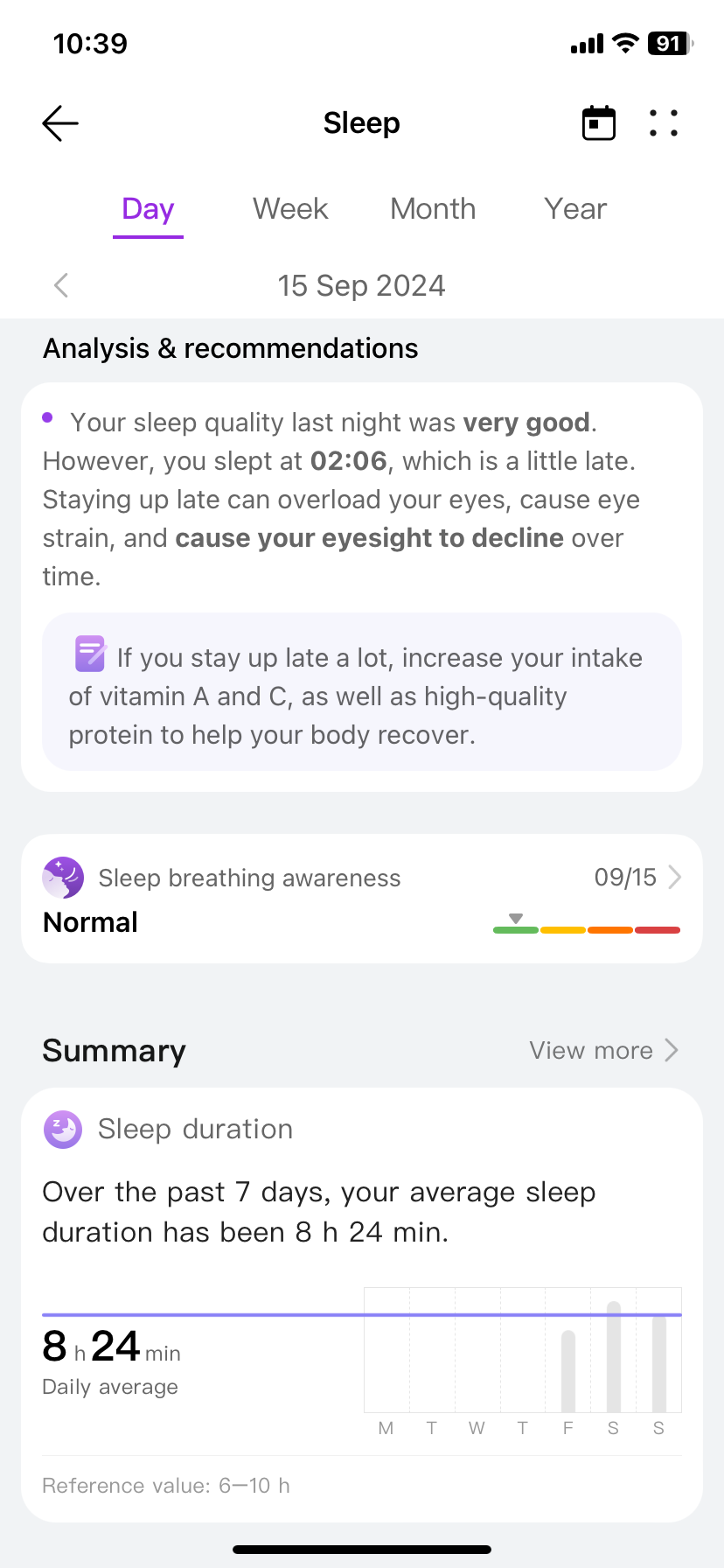Open the calendar date picker

[x=599, y=123]
